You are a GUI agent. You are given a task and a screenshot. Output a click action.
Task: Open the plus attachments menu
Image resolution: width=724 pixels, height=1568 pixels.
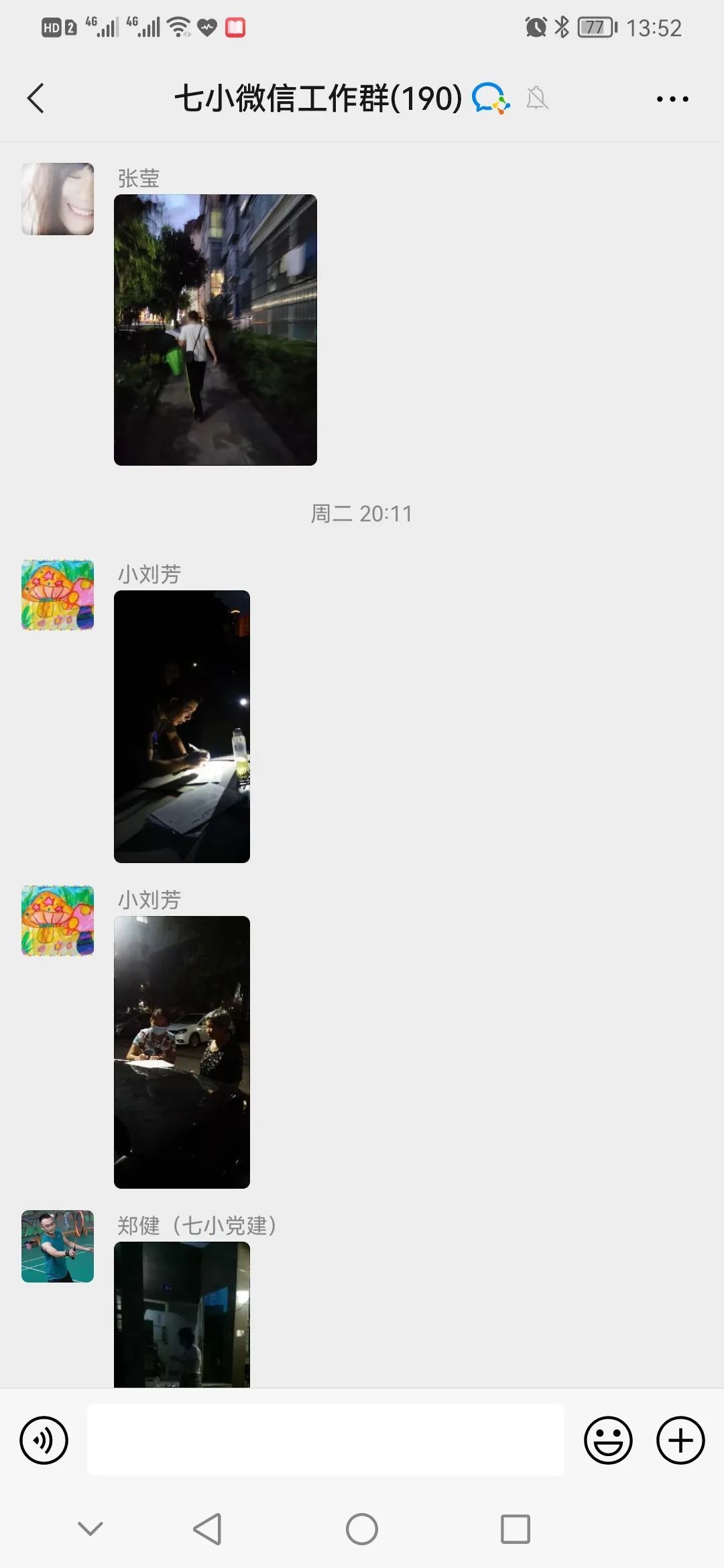(x=680, y=1440)
